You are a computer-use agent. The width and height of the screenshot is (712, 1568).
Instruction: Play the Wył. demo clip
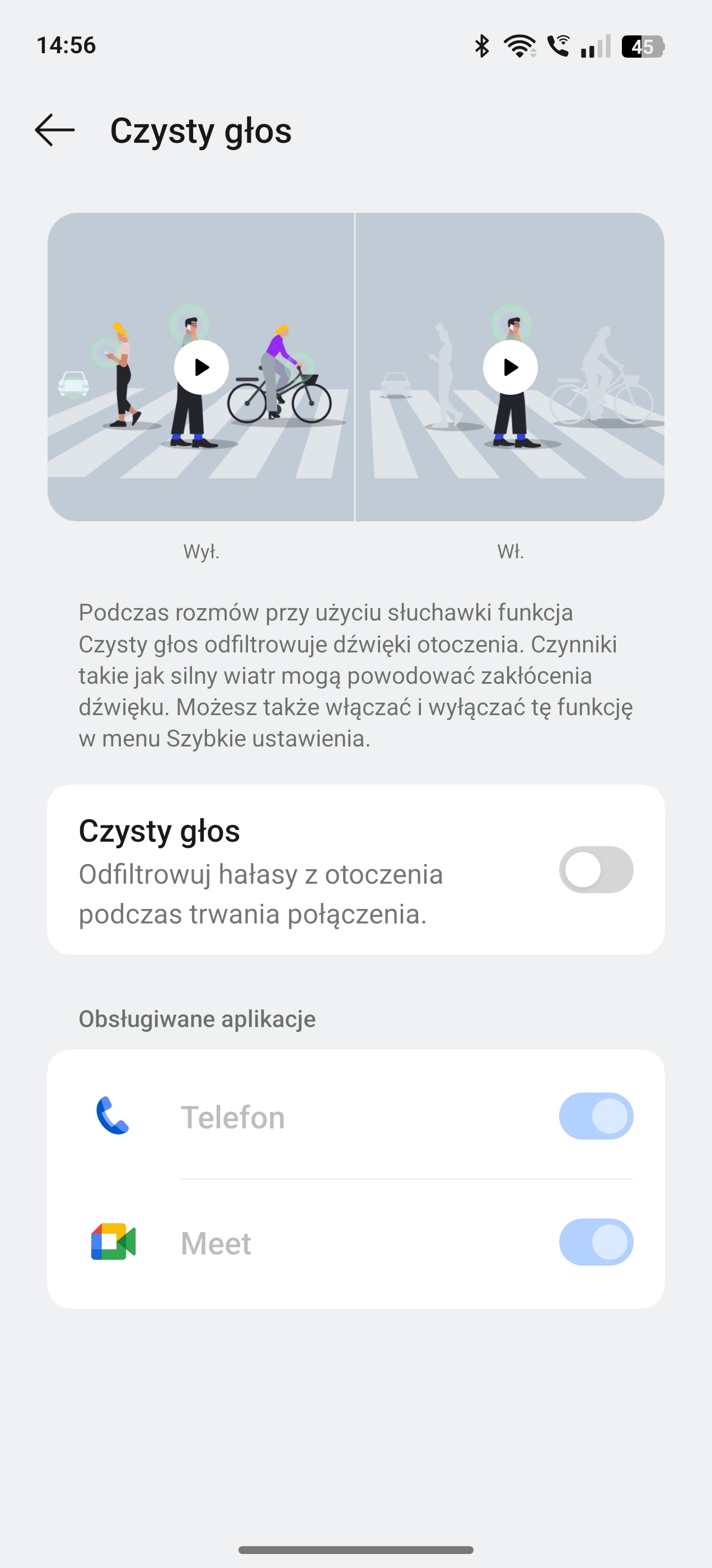pyautogui.click(x=202, y=367)
